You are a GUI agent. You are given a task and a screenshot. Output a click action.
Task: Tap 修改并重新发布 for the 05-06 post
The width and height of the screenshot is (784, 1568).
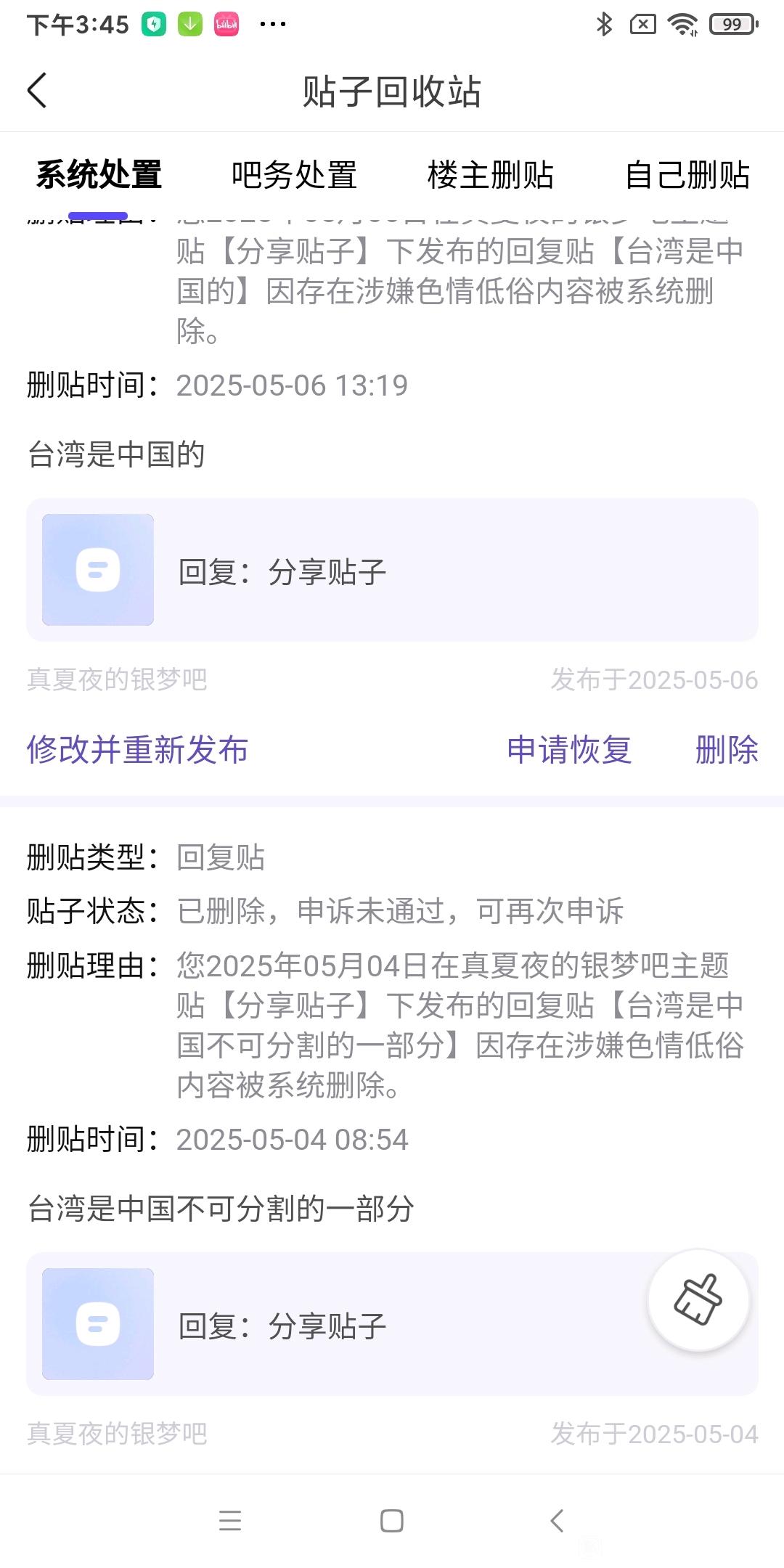(x=137, y=749)
